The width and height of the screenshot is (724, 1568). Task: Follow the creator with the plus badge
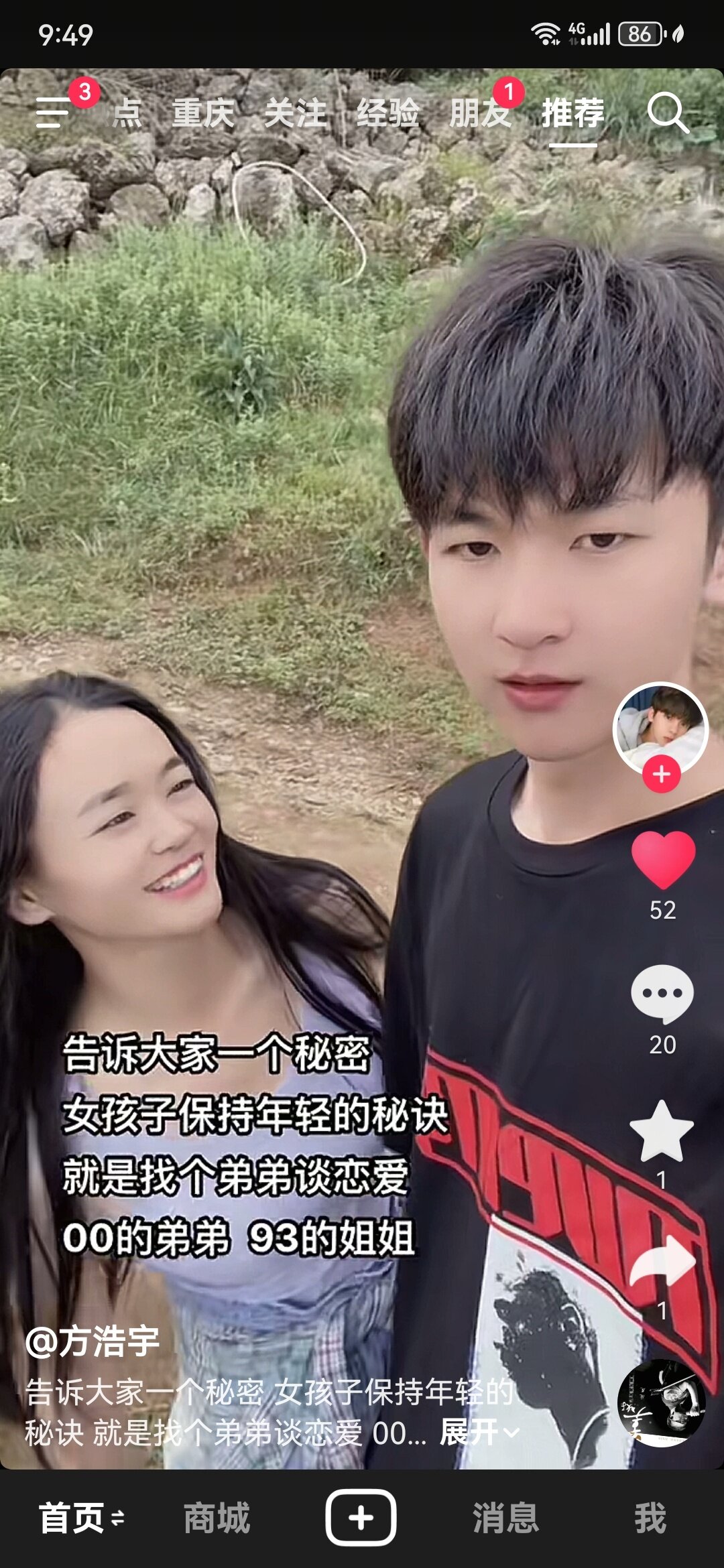[x=662, y=774]
